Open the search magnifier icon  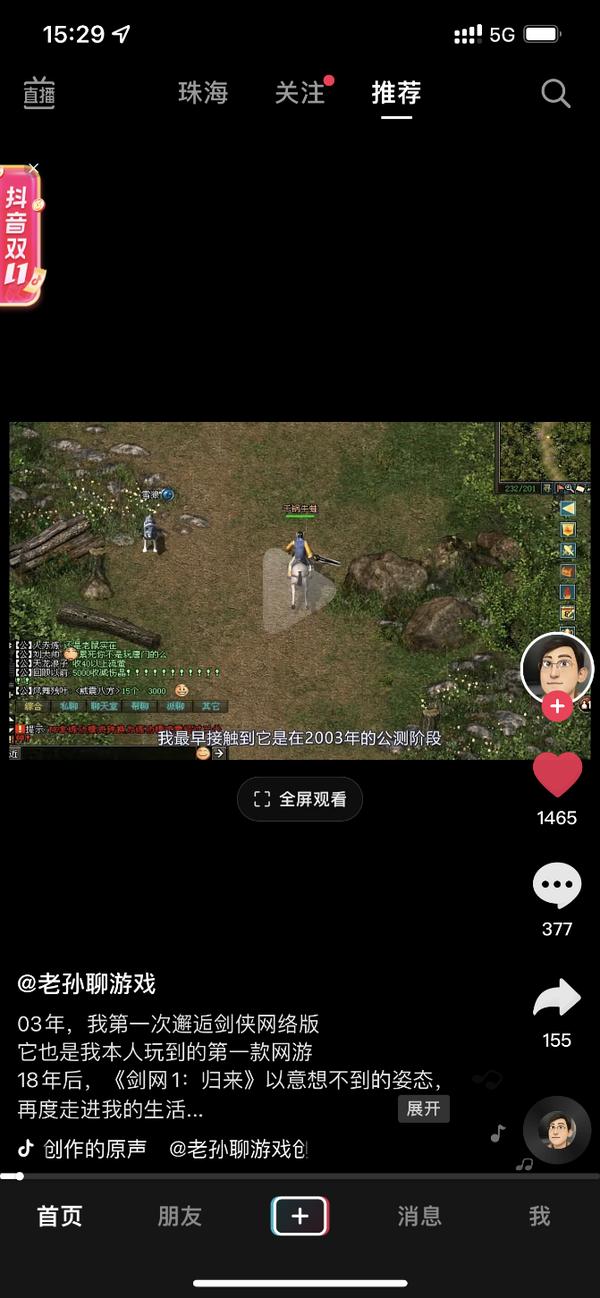tap(556, 93)
